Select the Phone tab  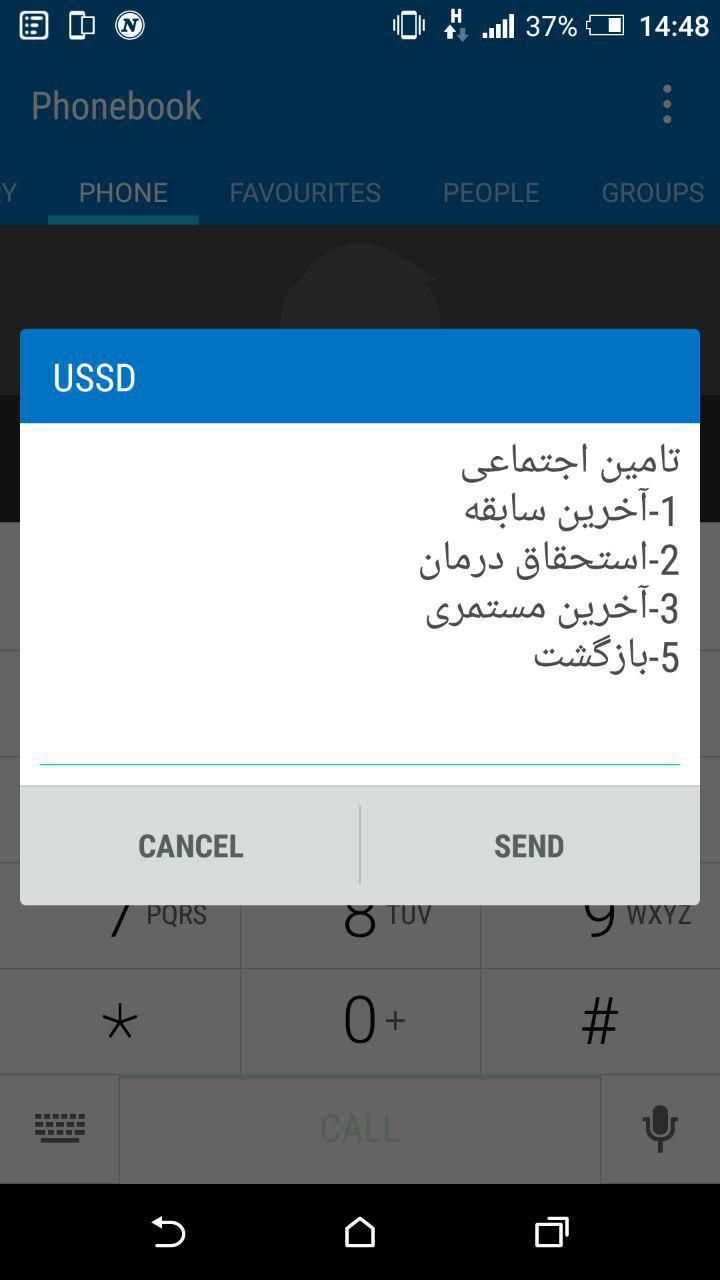pos(123,193)
